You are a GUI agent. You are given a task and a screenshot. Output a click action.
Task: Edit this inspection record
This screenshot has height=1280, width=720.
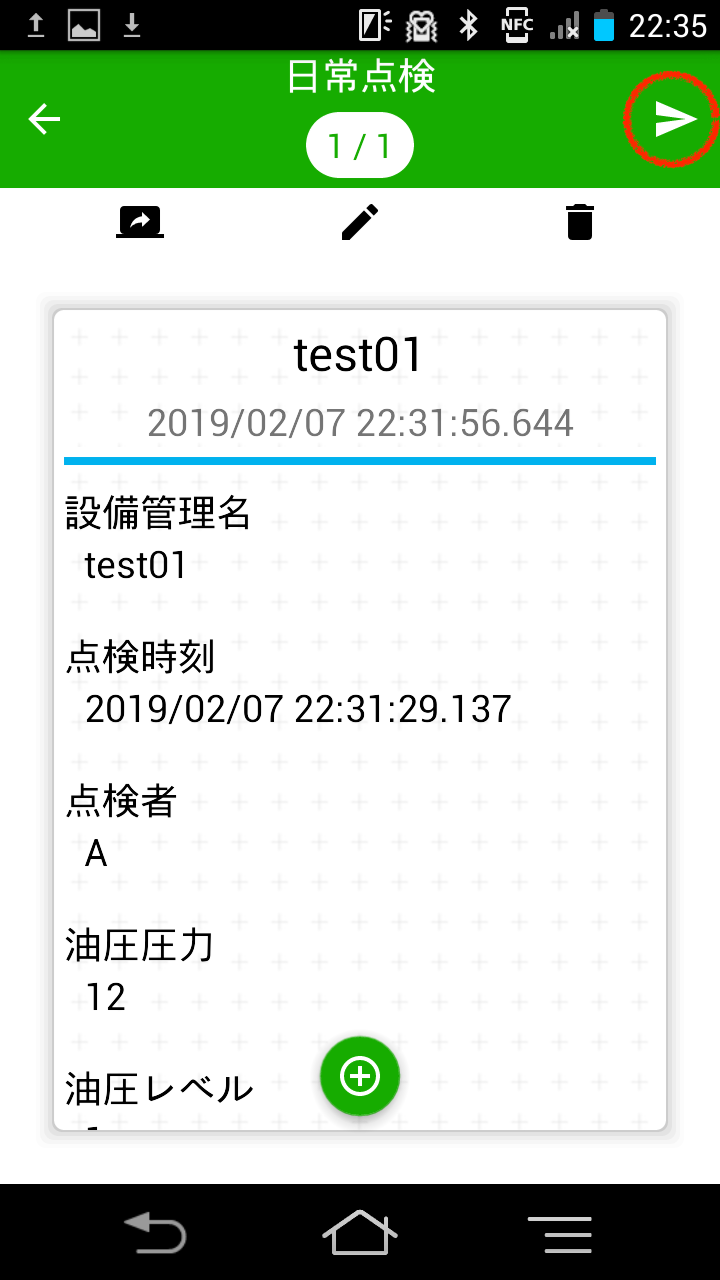click(360, 221)
